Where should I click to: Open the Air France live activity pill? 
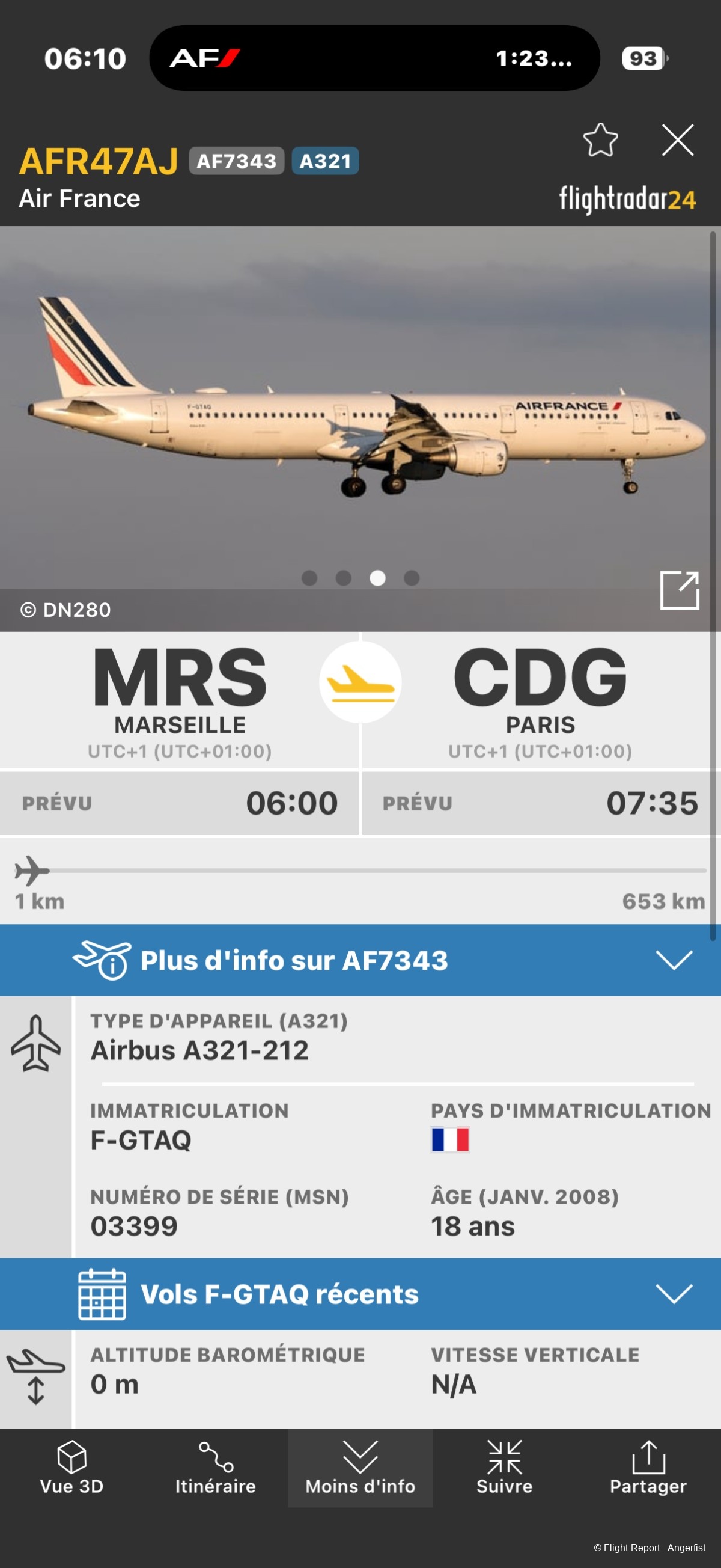(x=374, y=58)
